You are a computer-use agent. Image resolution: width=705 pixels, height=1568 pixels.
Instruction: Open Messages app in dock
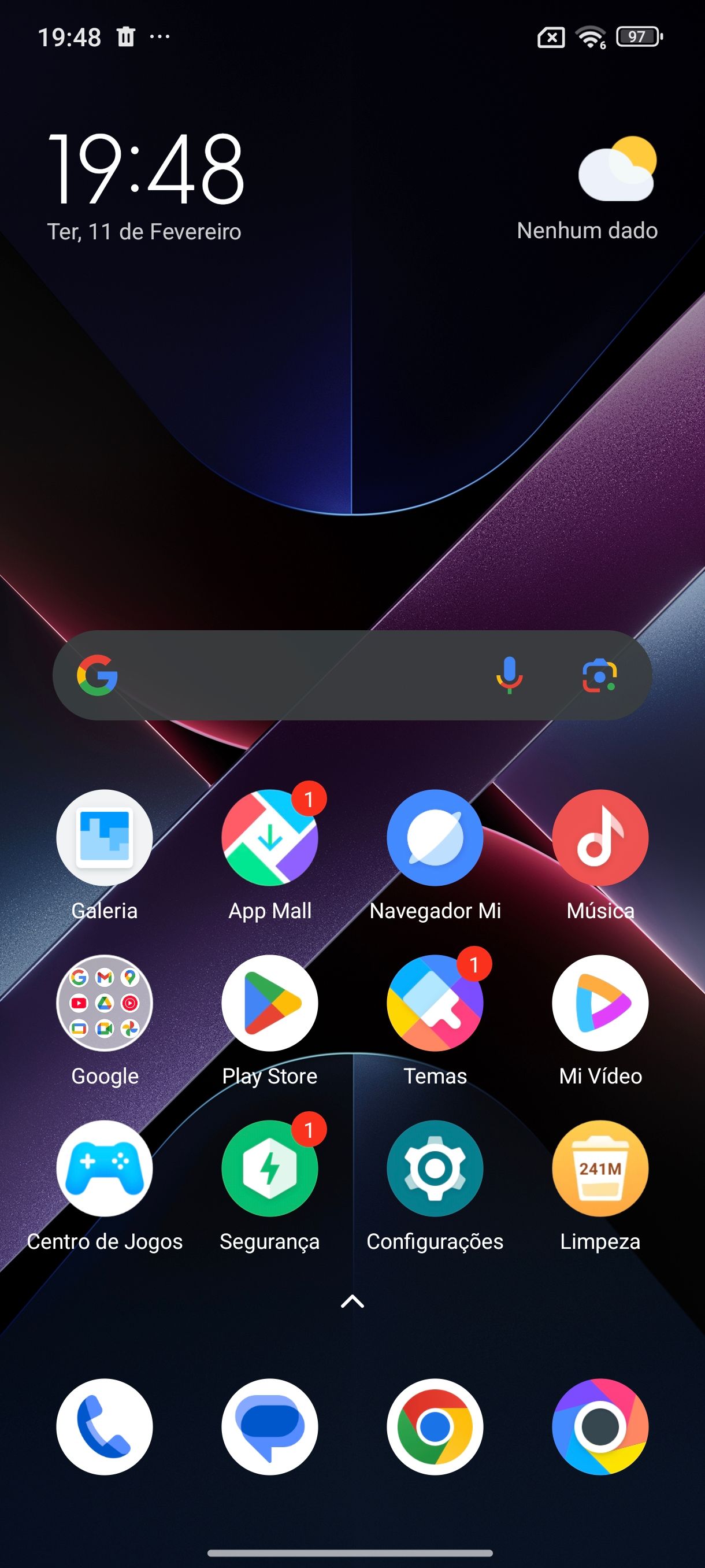[x=269, y=1427]
